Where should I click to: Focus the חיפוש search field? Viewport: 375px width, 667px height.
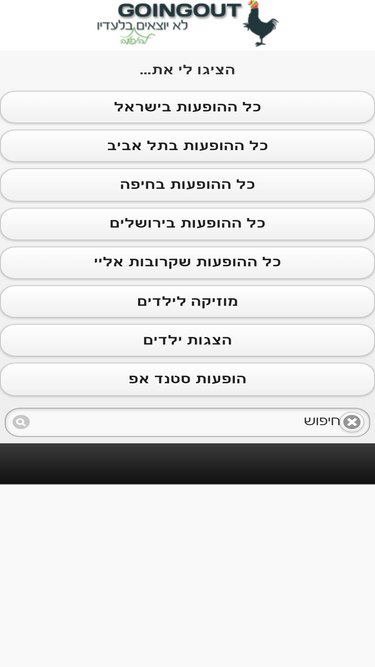pos(187,422)
